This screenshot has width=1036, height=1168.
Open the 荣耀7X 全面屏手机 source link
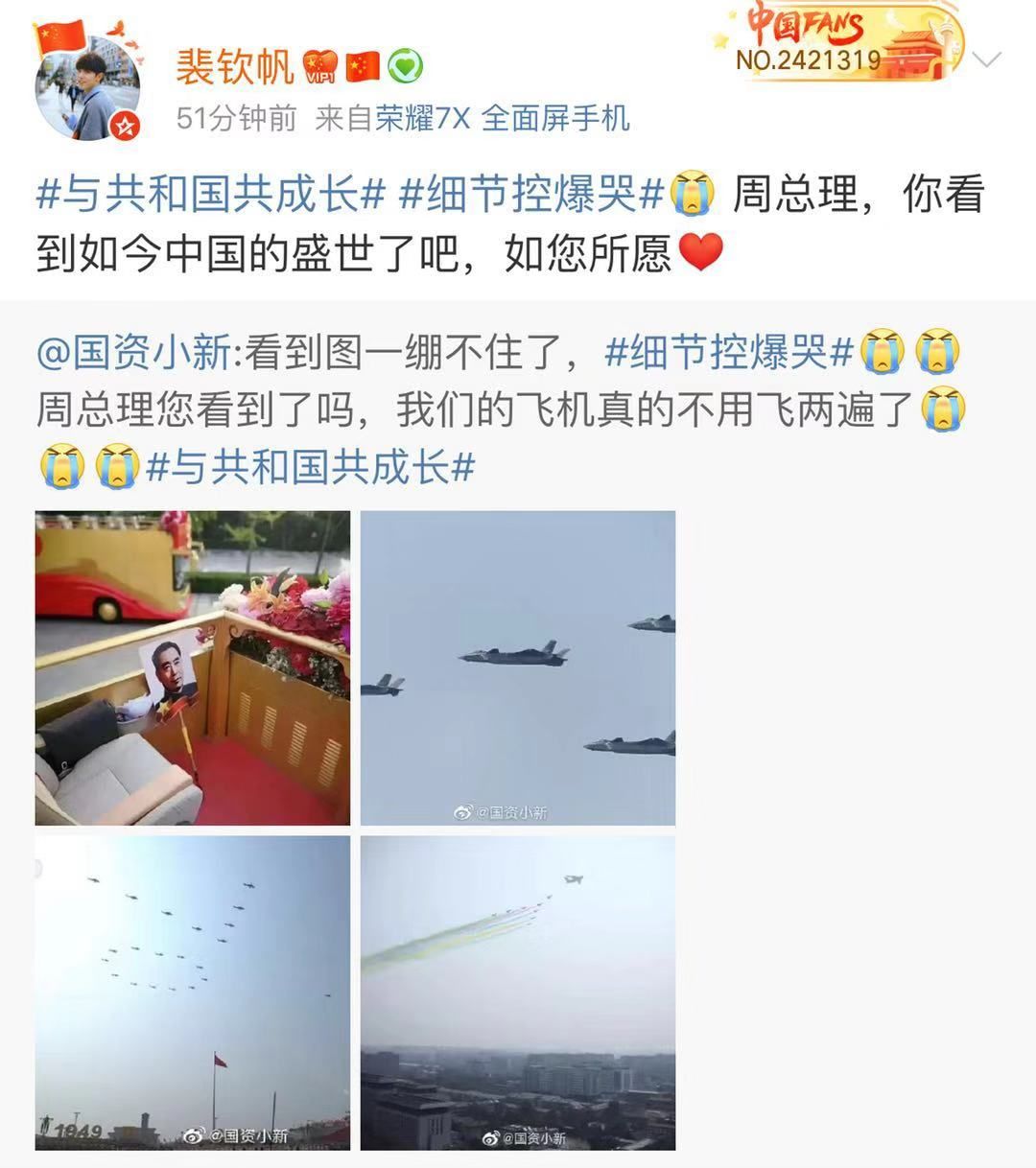coord(502,118)
